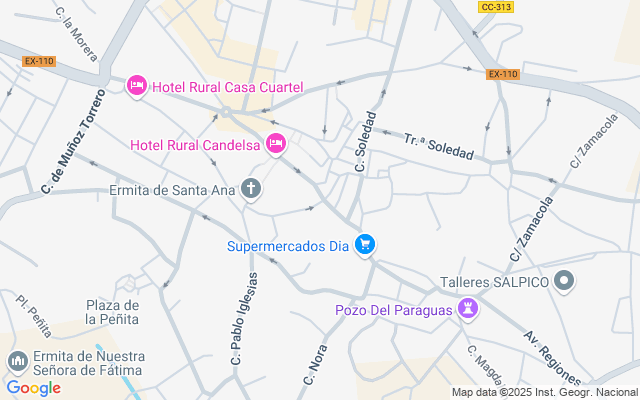Open the Supermercados Dia place pin
Screen dimensions: 640x400
tap(365, 244)
